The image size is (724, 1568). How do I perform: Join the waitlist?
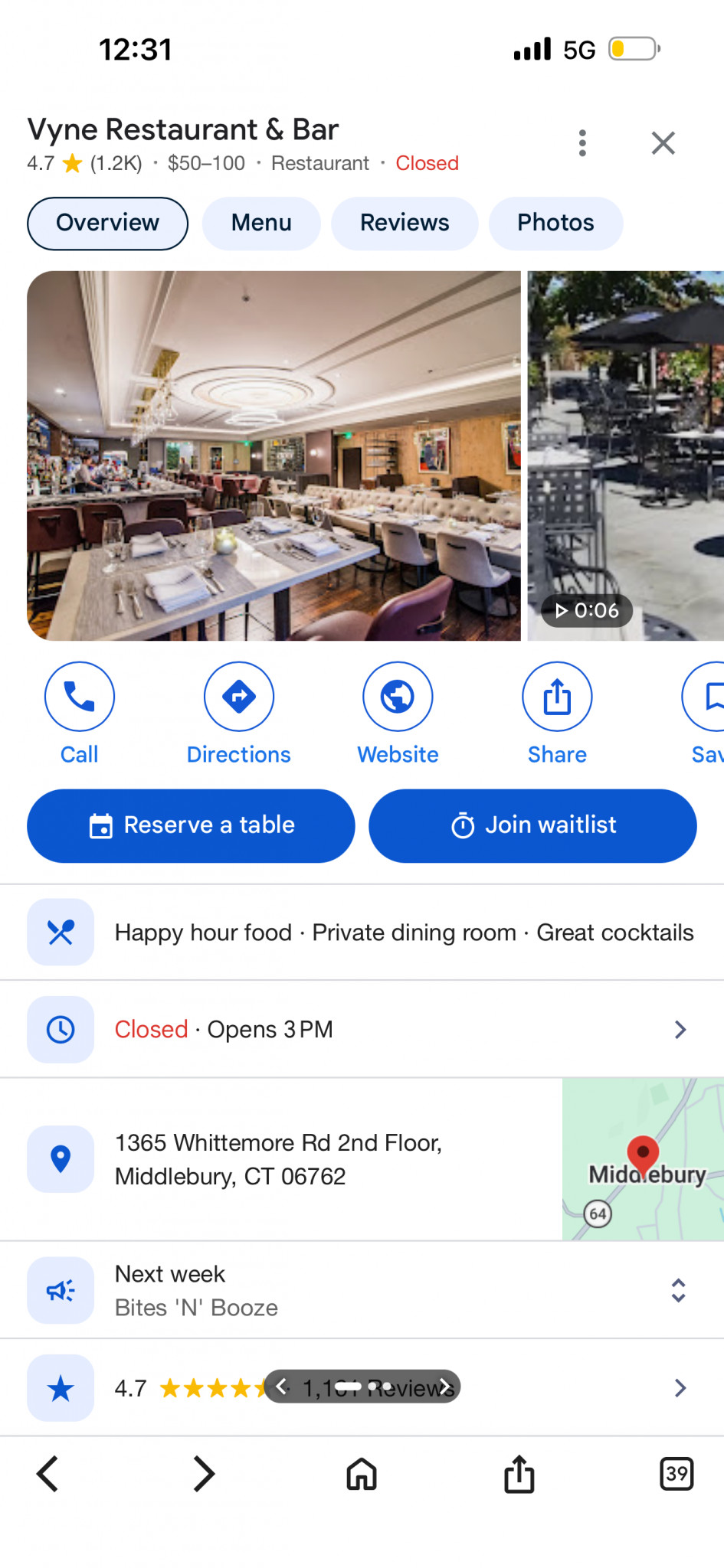coord(532,825)
